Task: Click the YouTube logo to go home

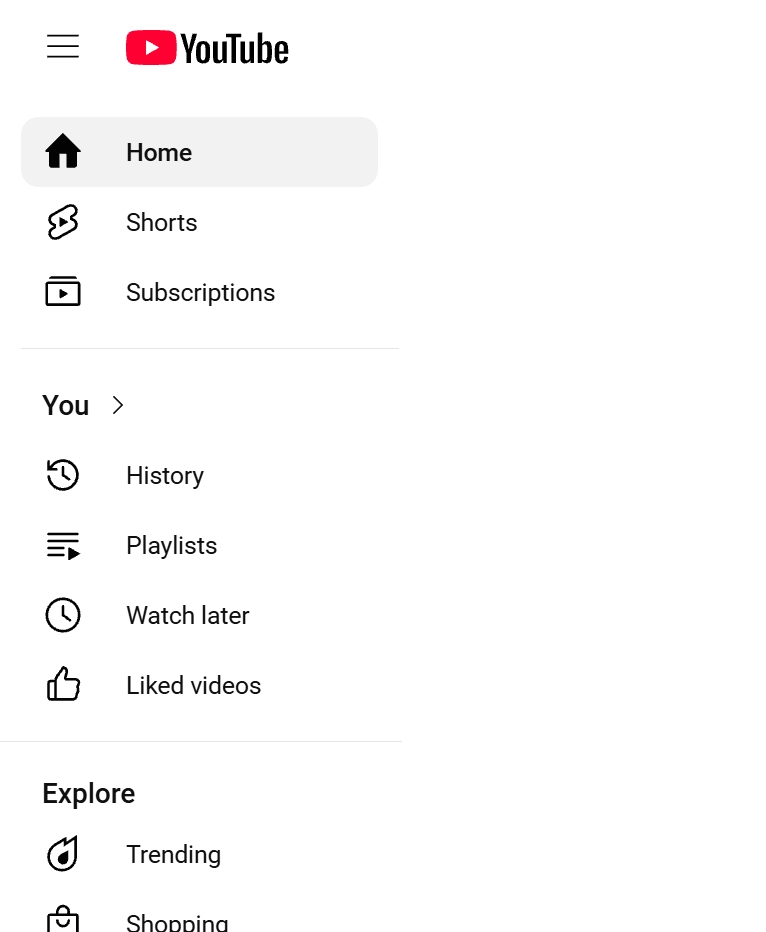Action: [x=207, y=46]
